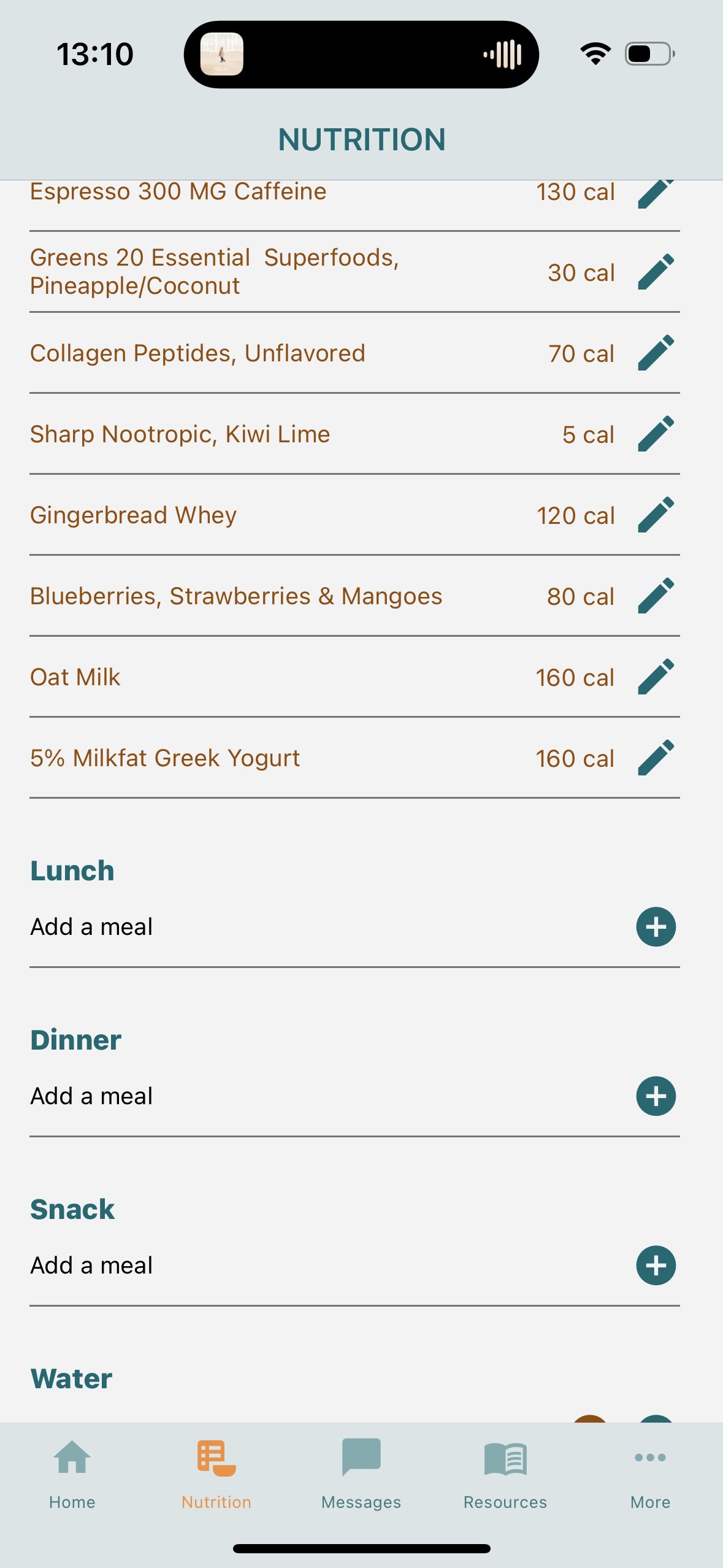
Task: Switch to the Resources tab
Action: (x=505, y=1474)
